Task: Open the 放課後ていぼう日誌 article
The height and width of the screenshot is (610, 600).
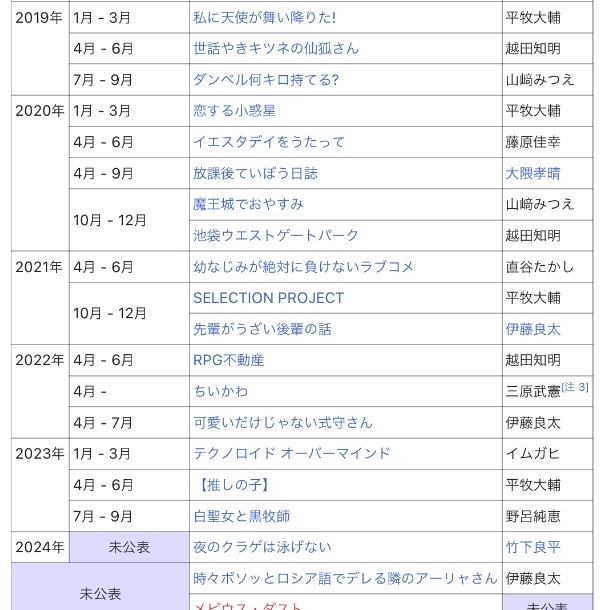Action: click(x=255, y=173)
